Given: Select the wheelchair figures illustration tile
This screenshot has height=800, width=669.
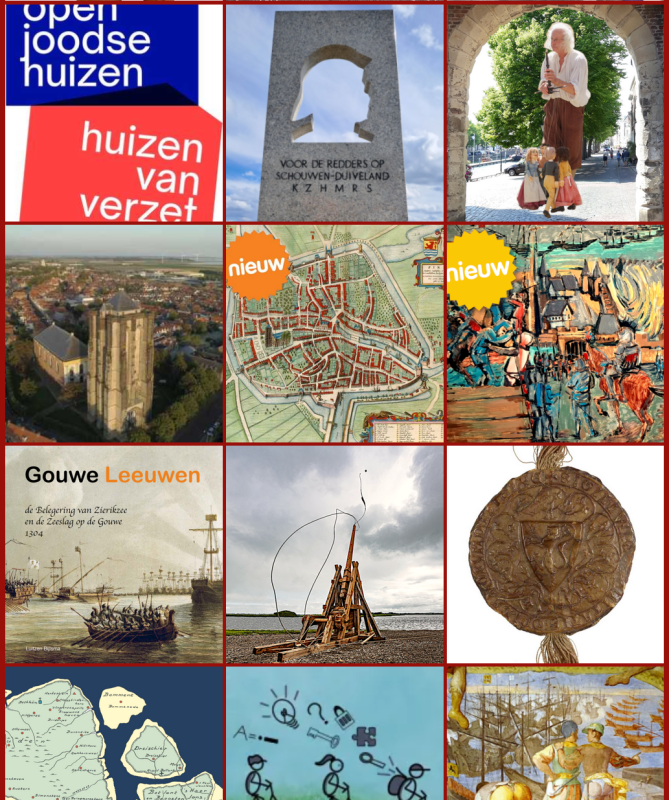Looking at the screenshot, I should (x=334, y=735).
